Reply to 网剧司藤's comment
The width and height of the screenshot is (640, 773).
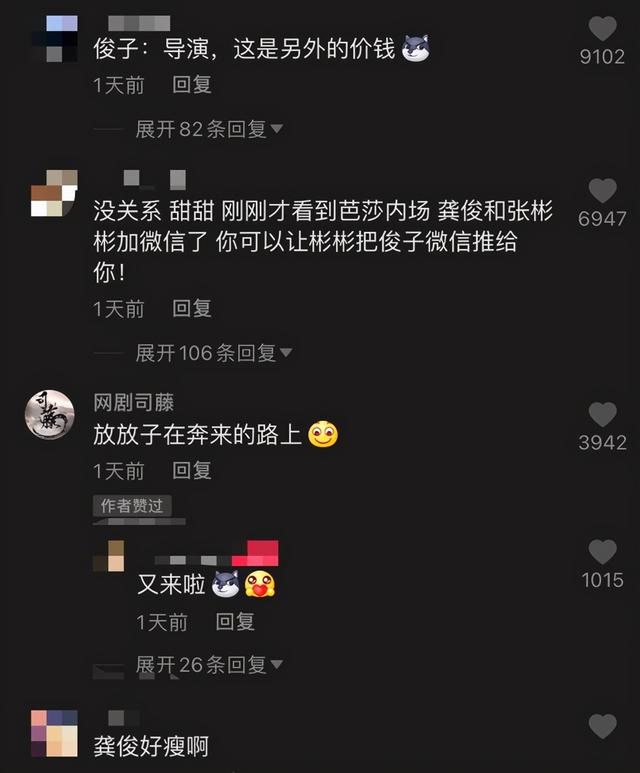point(192,470)
